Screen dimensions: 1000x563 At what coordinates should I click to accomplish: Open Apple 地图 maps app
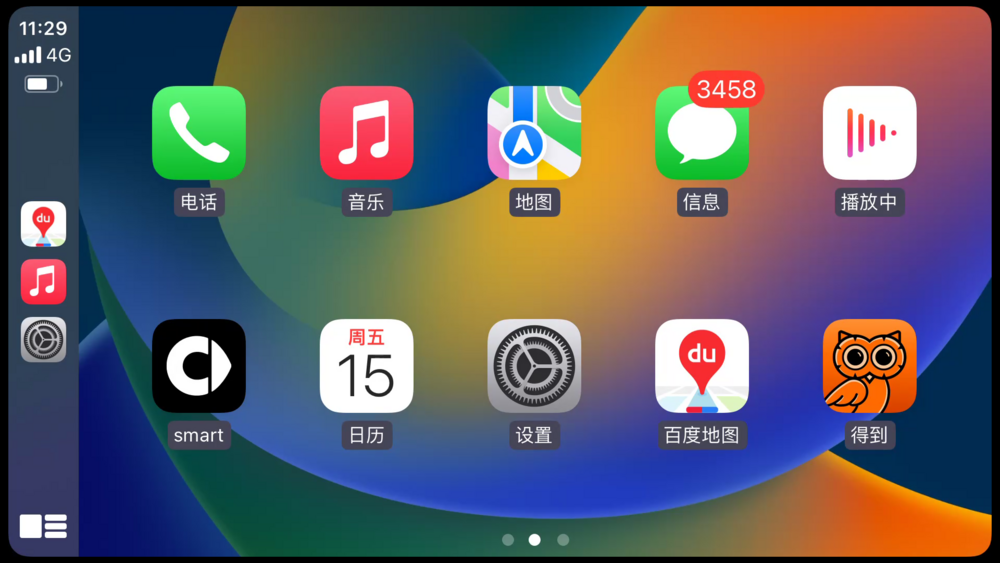coord(534,133)
